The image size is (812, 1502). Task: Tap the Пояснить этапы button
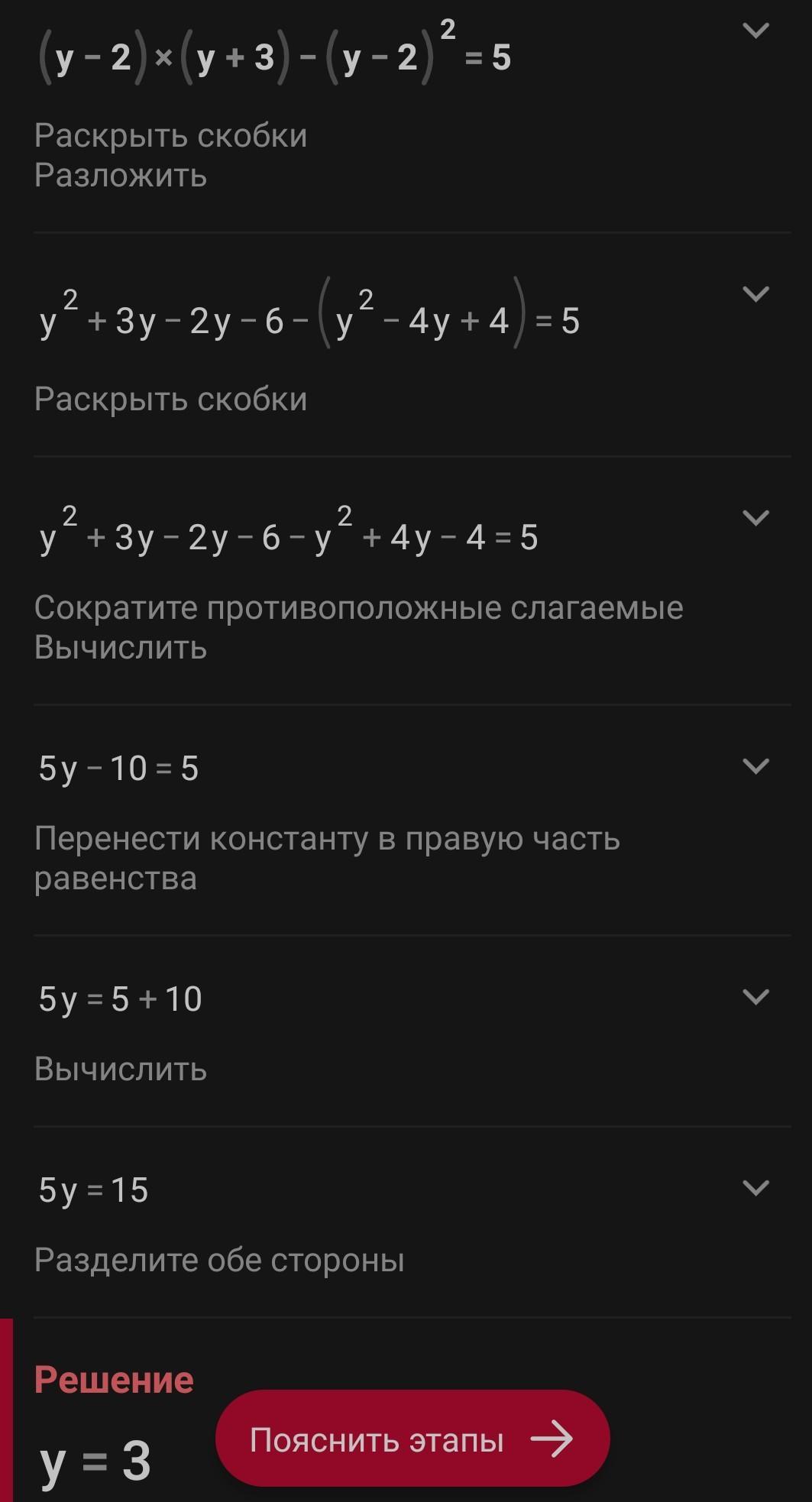412,1439
